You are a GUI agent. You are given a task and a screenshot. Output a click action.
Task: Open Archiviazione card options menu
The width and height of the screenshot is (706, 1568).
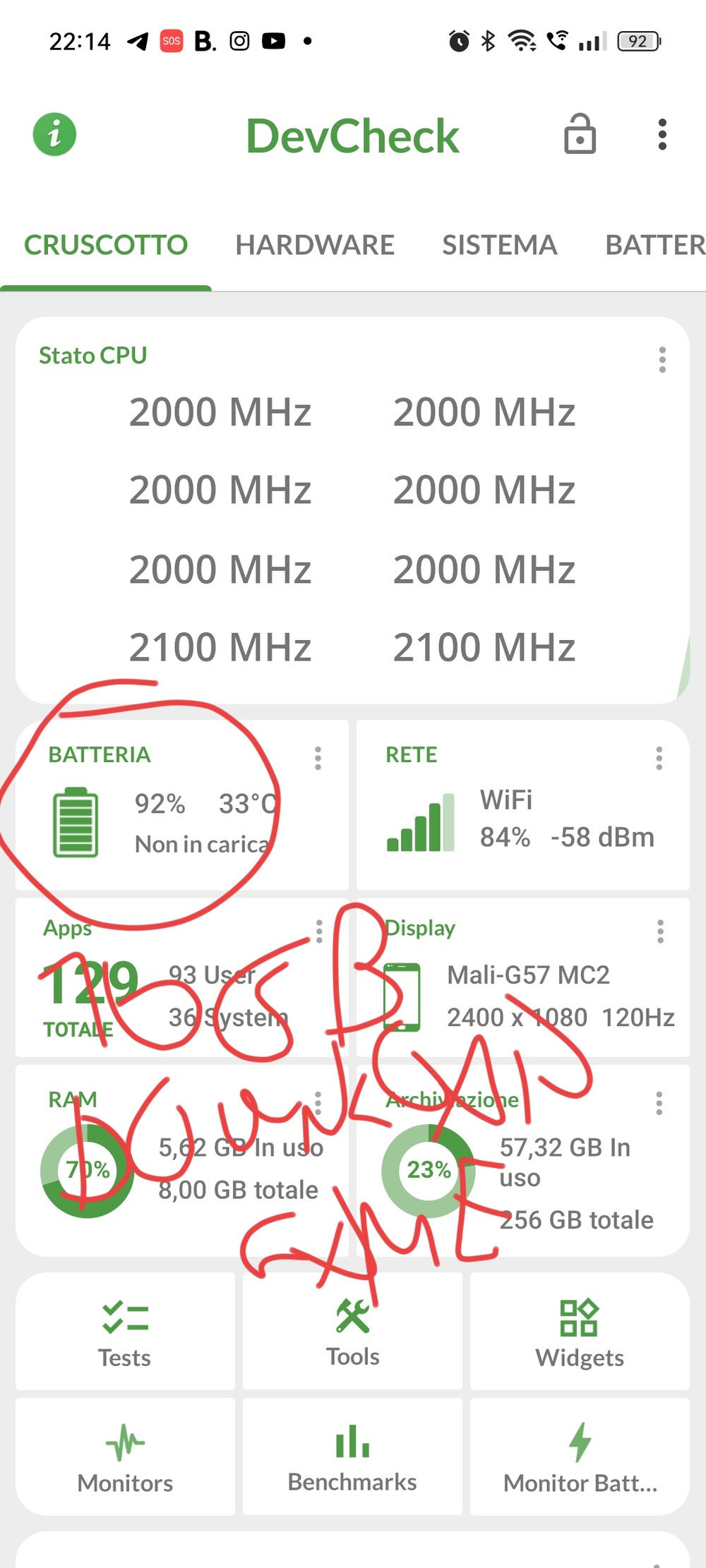659,1103
